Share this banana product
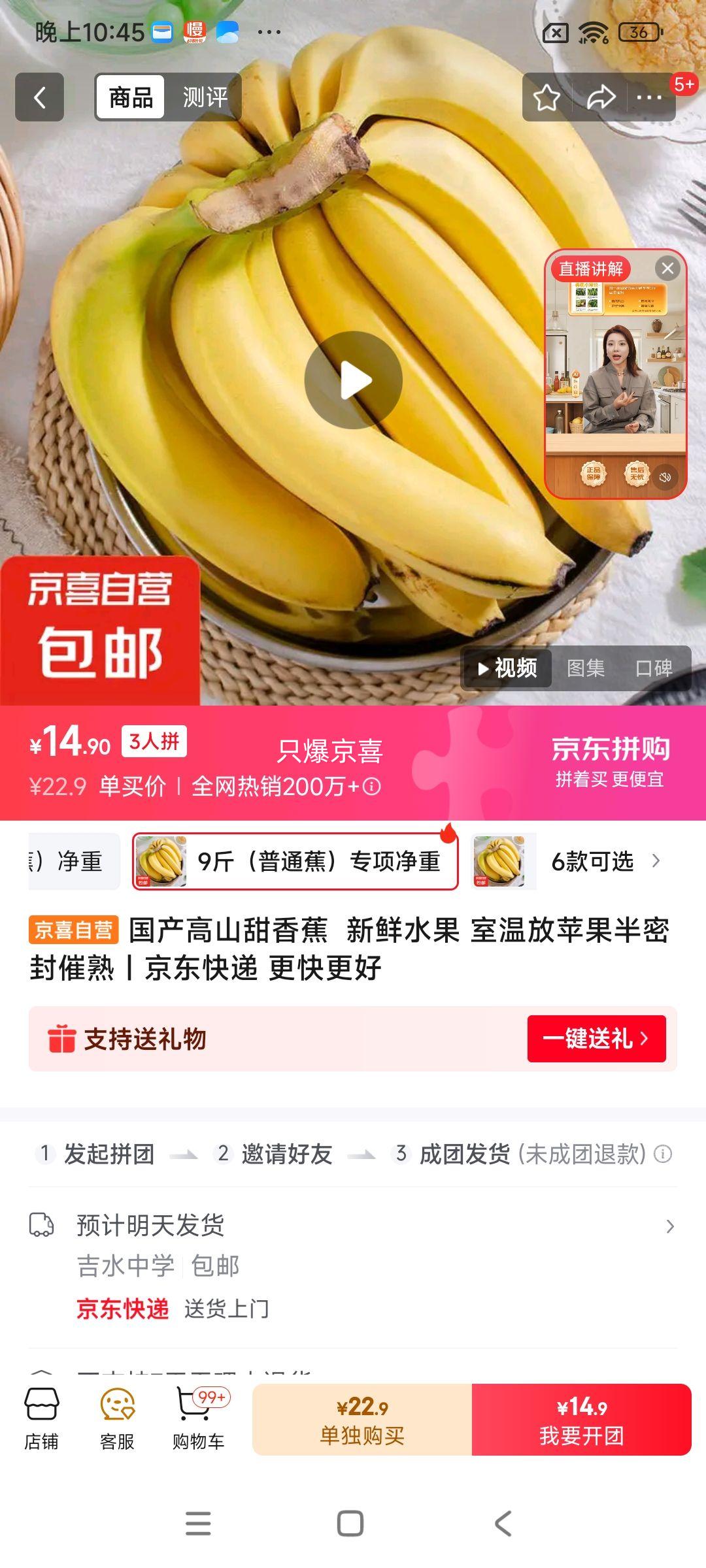 [x=600, y=98]
